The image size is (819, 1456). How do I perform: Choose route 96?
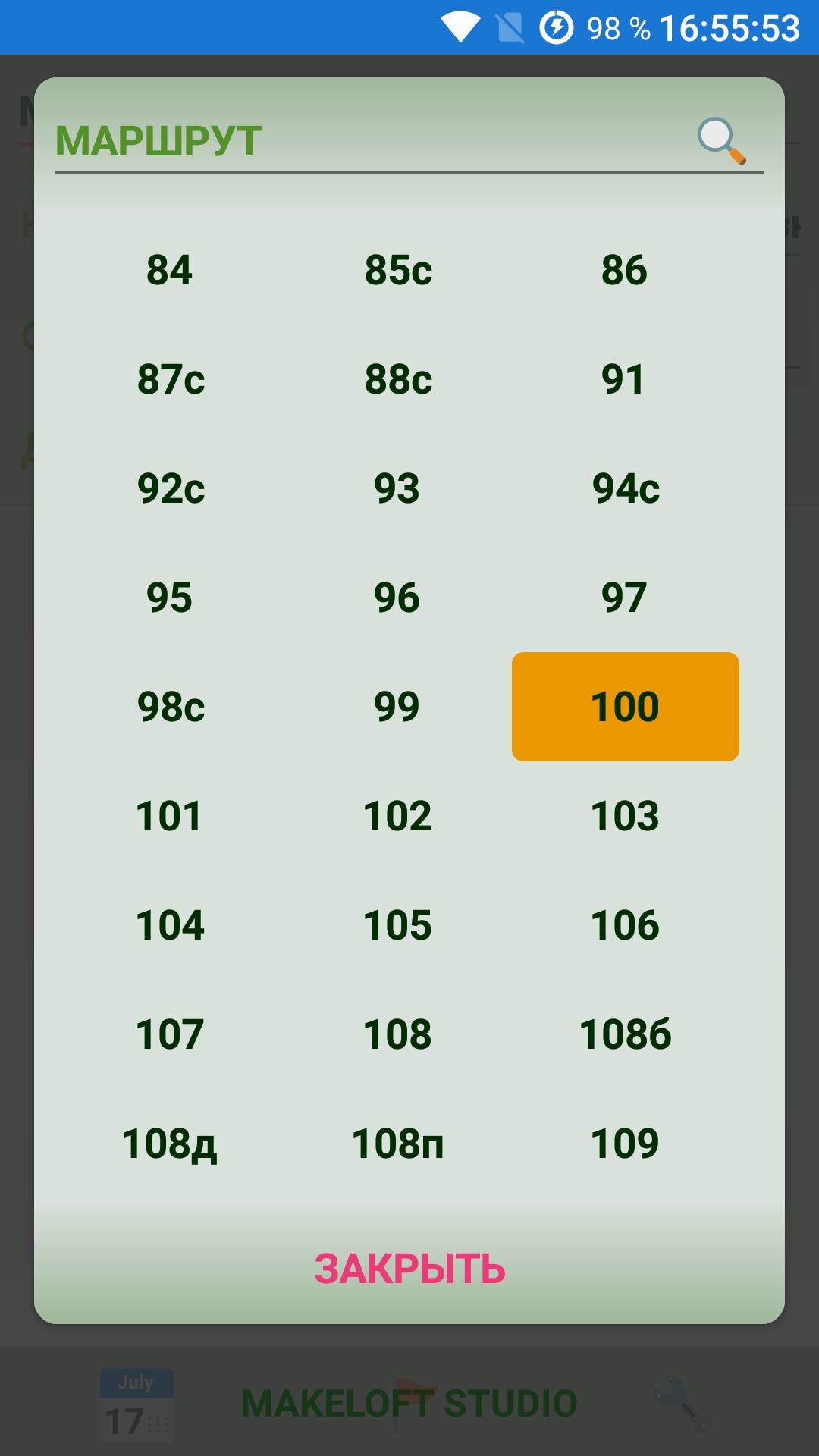[x=397, y=598]
